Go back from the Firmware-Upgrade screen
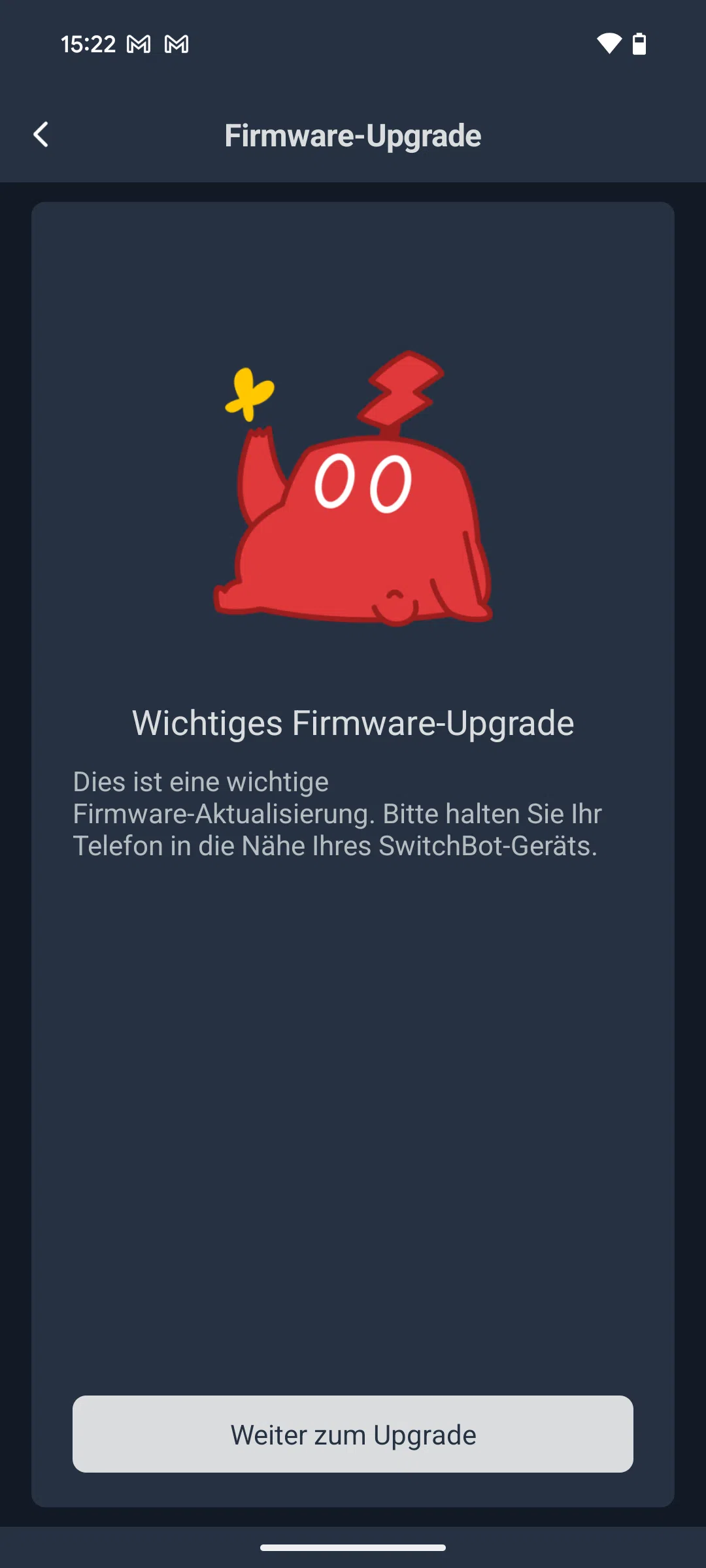 (x=41, y=135)
